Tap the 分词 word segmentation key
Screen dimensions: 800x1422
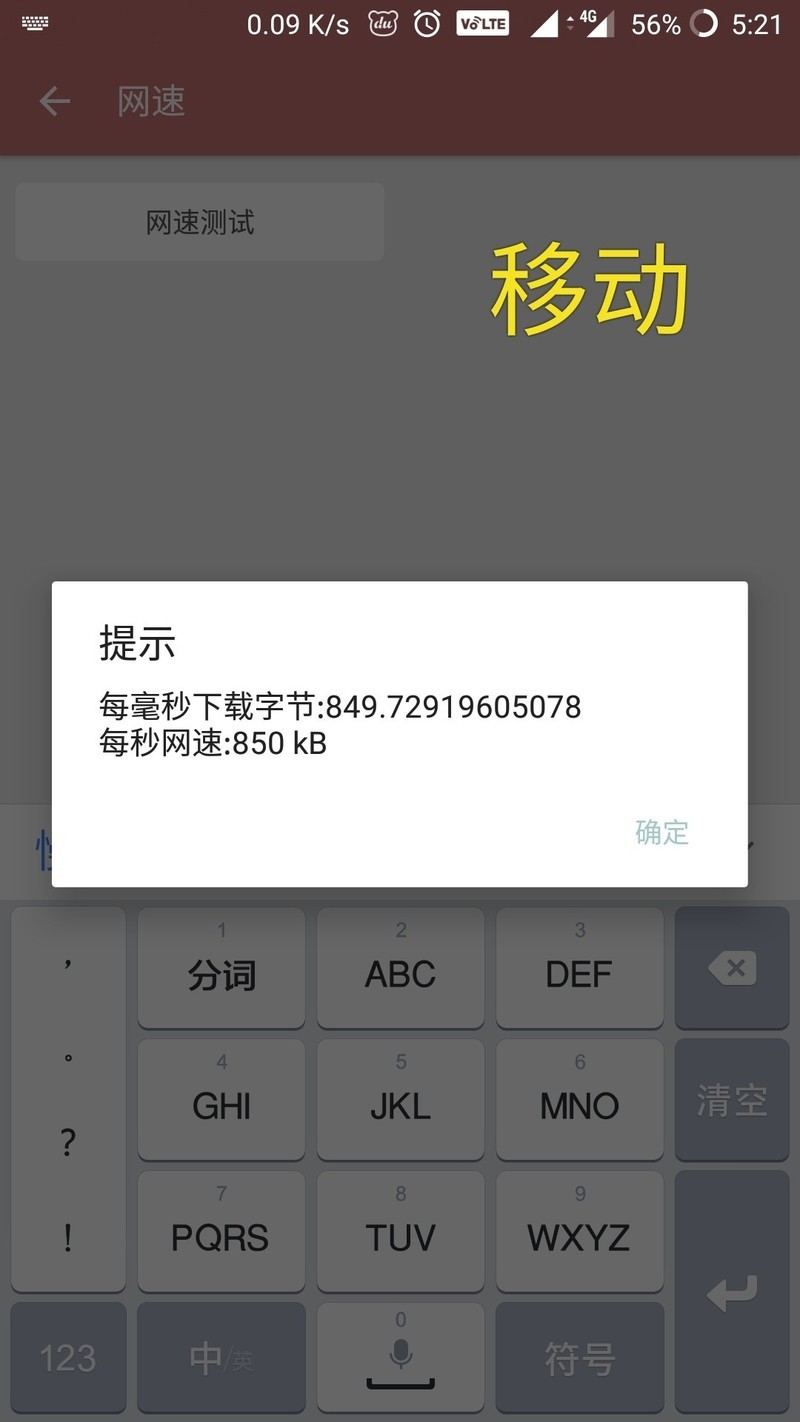coord(221,970)
